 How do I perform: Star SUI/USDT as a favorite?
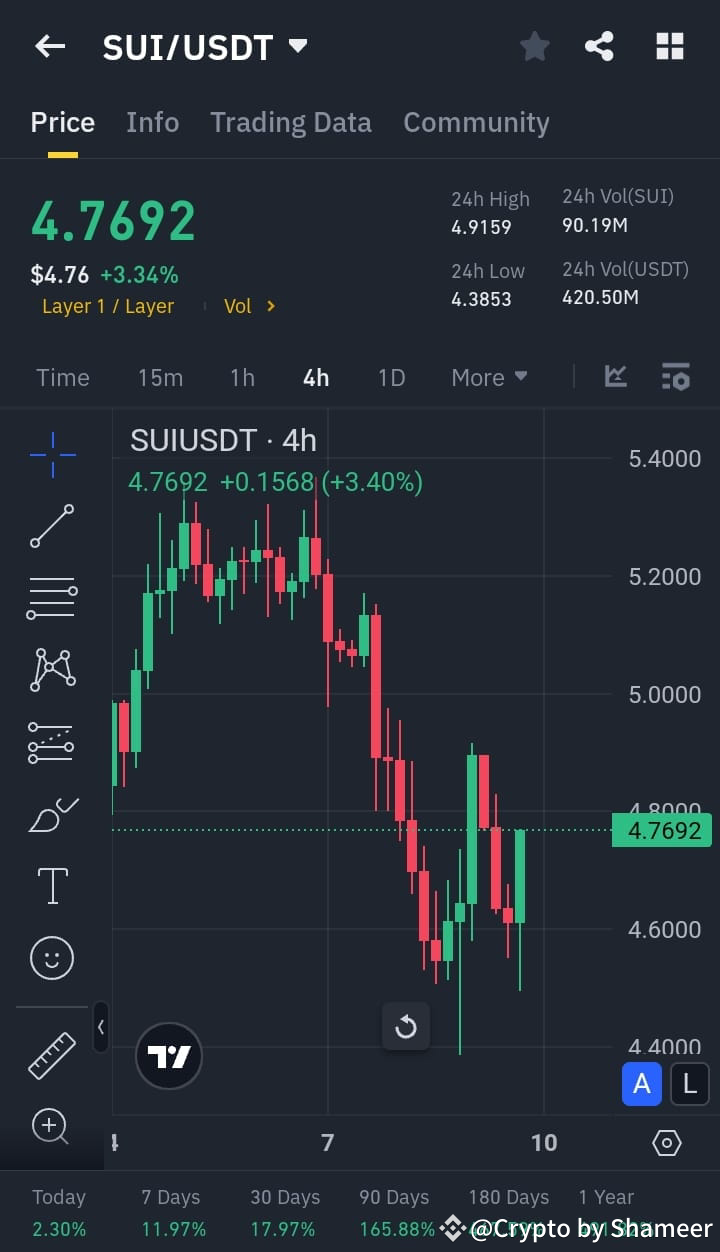point(534,46)
